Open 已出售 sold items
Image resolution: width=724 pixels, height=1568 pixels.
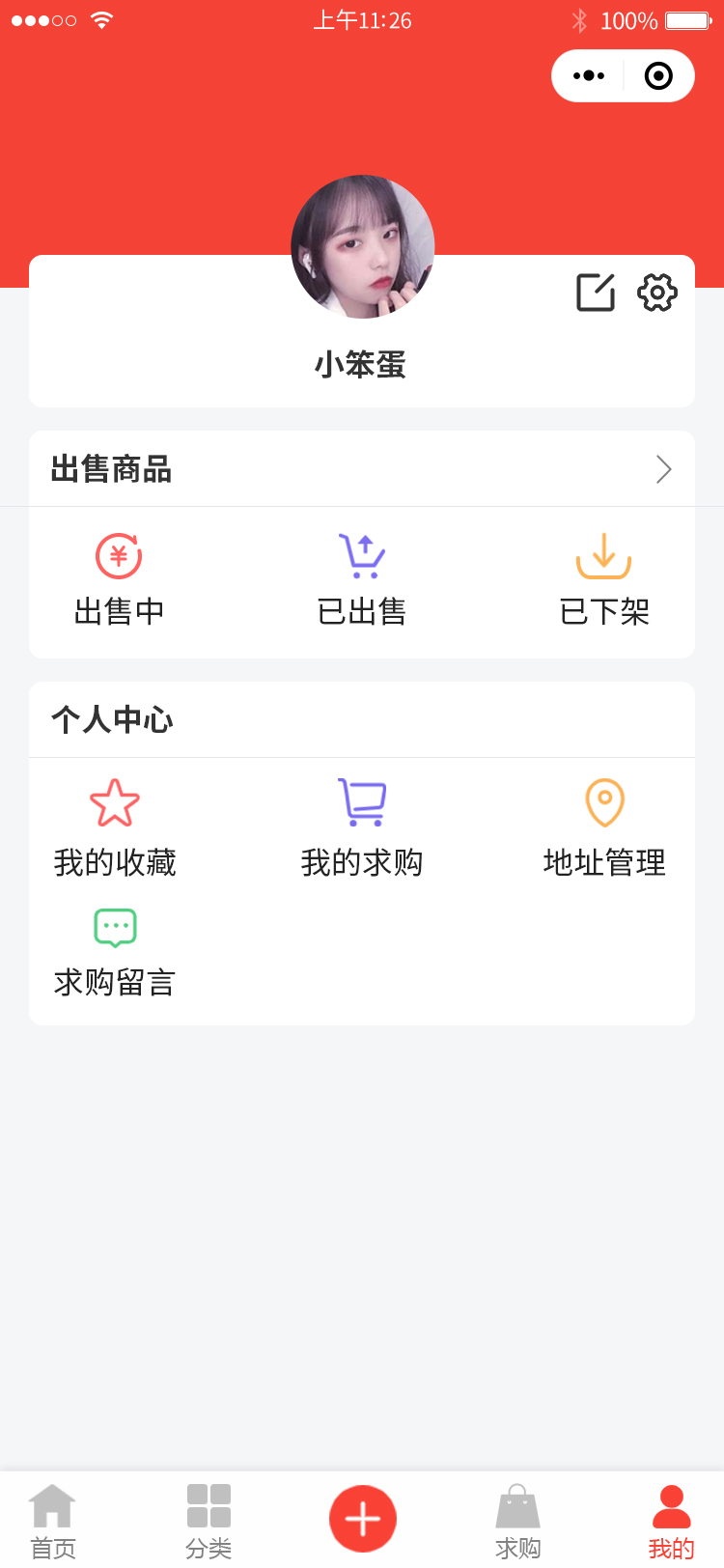pyautogui.click(x=362, y=581)
